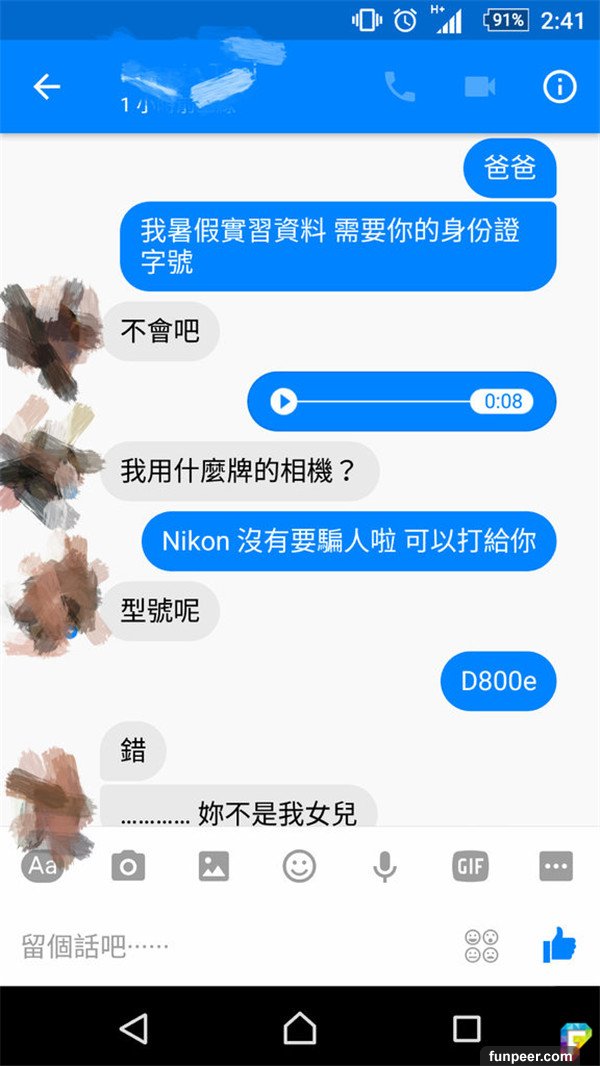Open more options three-dot menu
The image size is (600, 1066).
click(x=556, y=866)
